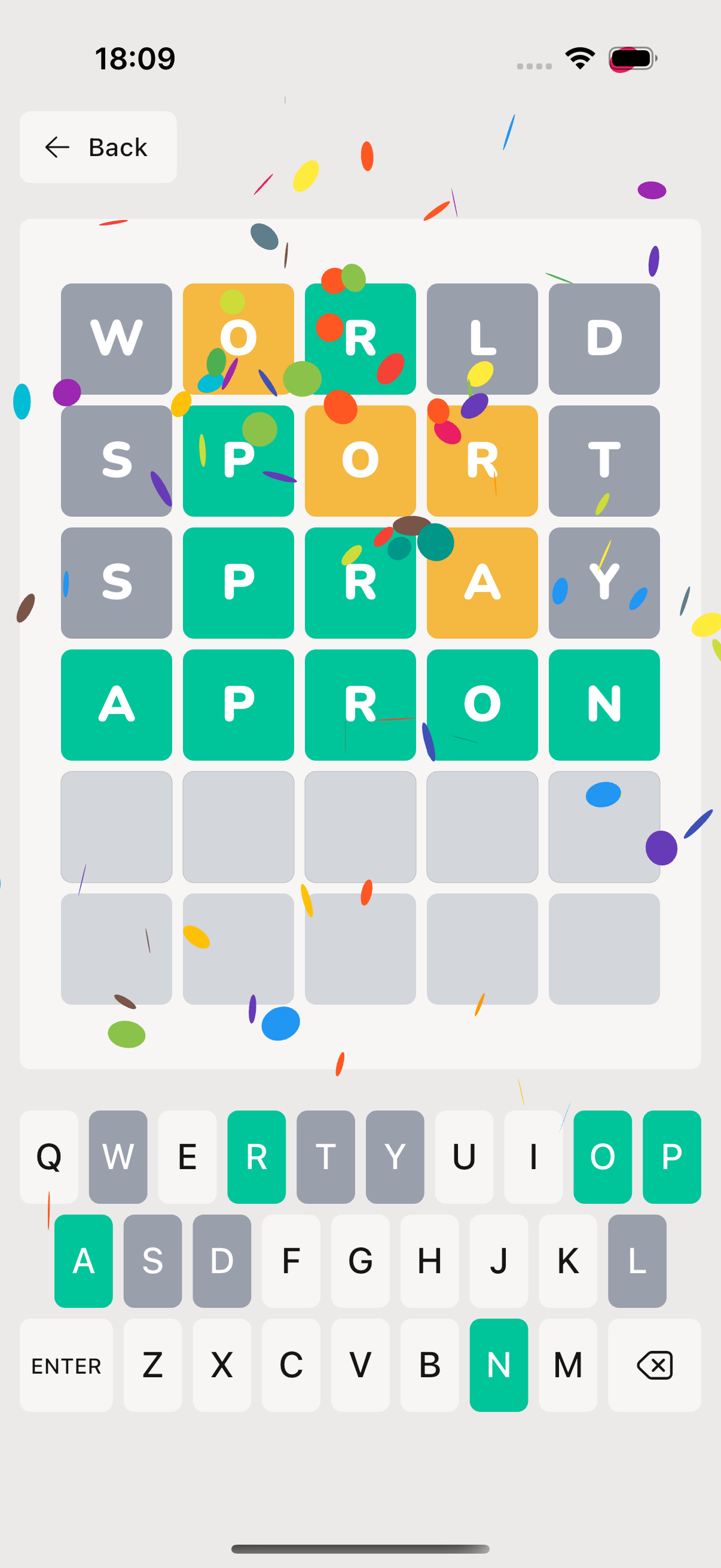
Task: Tap the B key
Action: (429, 1365)
